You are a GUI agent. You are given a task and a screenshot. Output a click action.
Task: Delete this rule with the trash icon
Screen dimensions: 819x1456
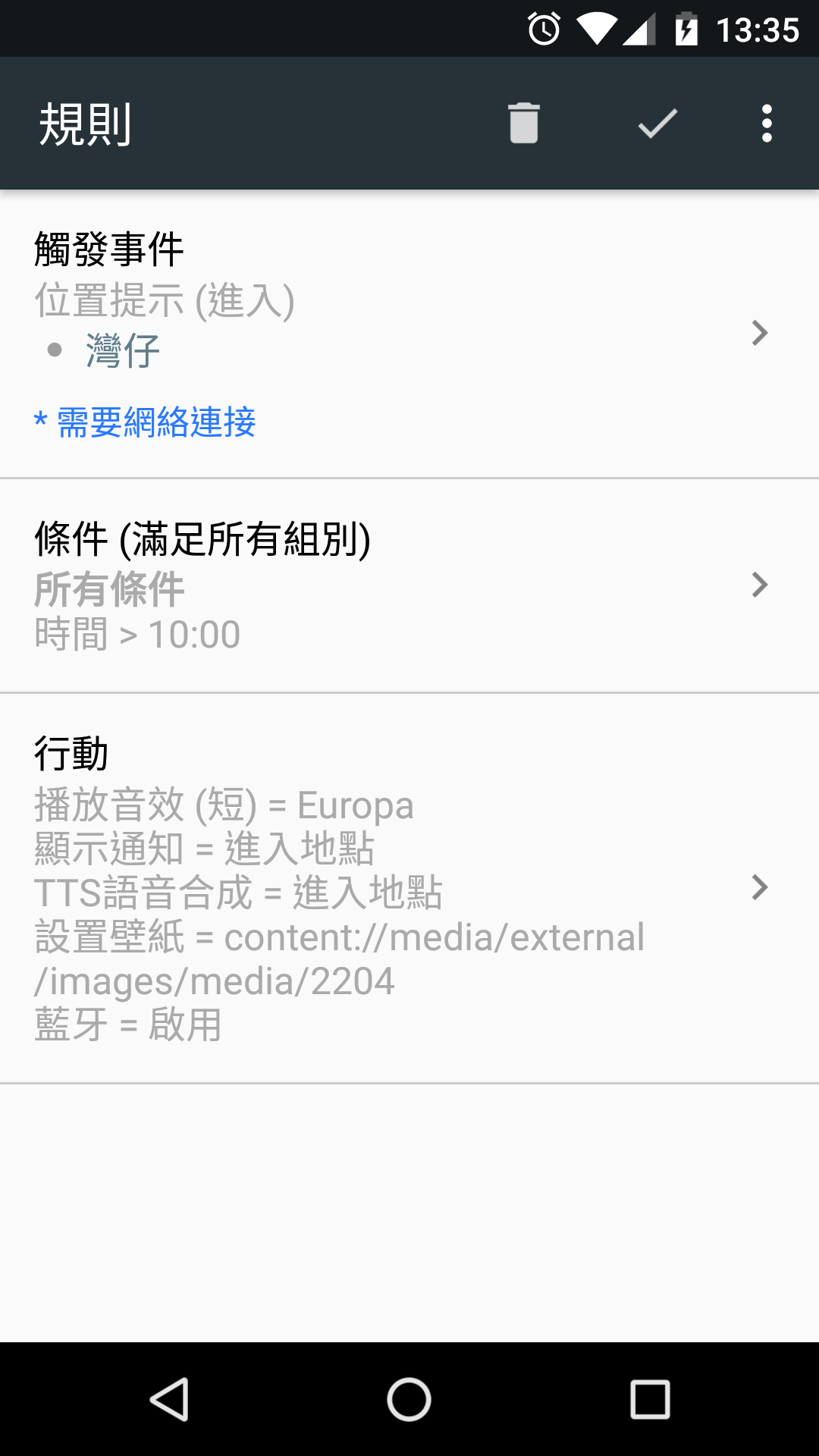(x=523, y=123)
